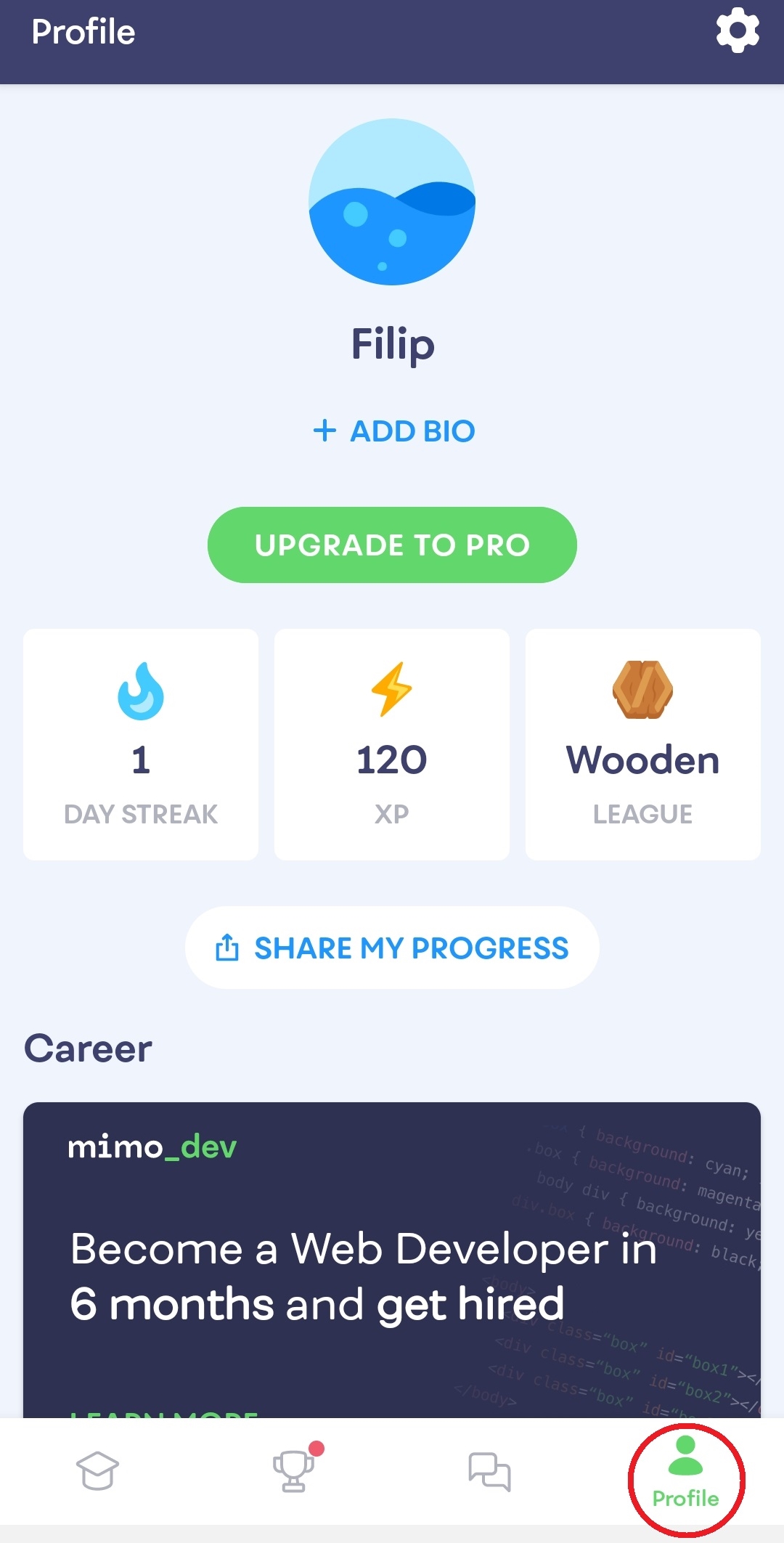Add a bio to the profile

[393, 431]
